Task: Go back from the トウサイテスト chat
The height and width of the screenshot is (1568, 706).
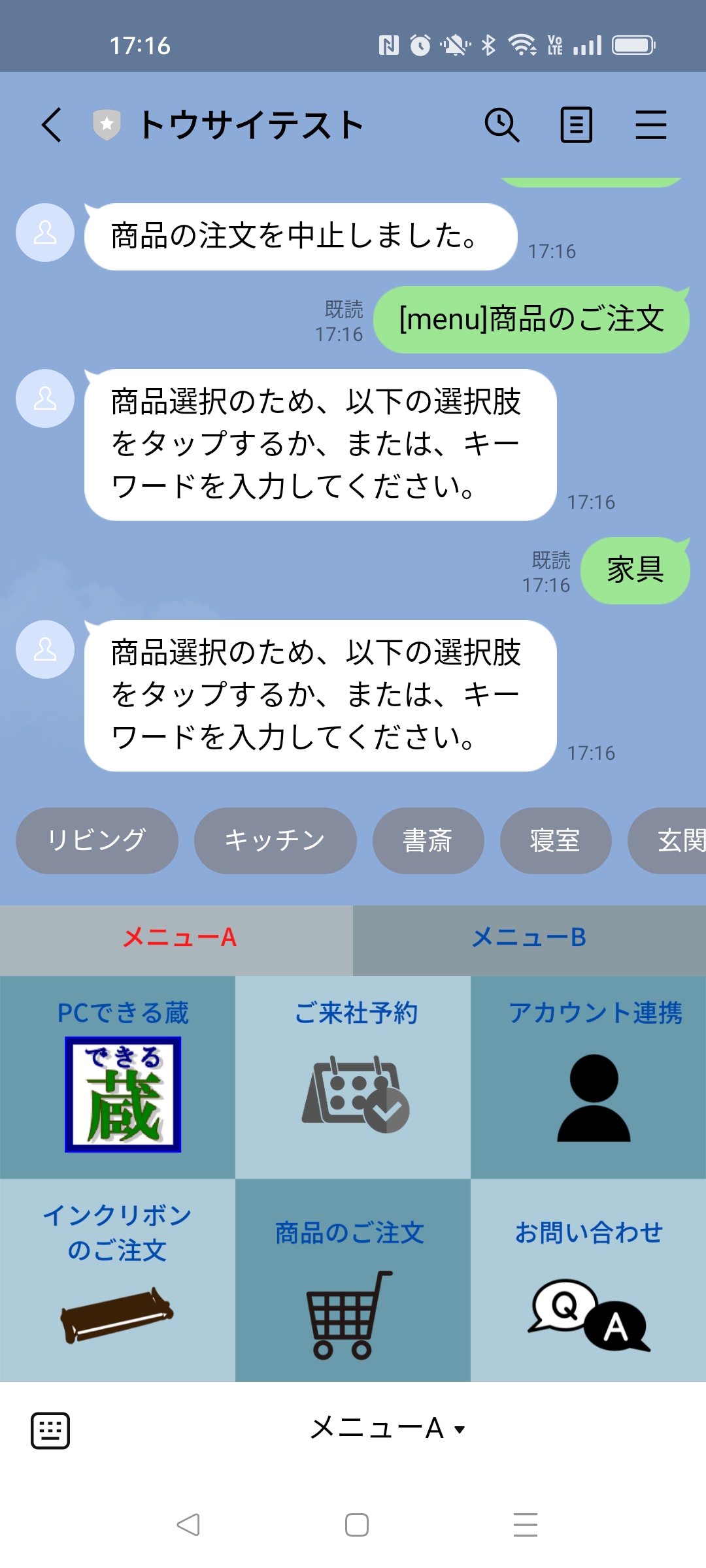Action: 52,125
